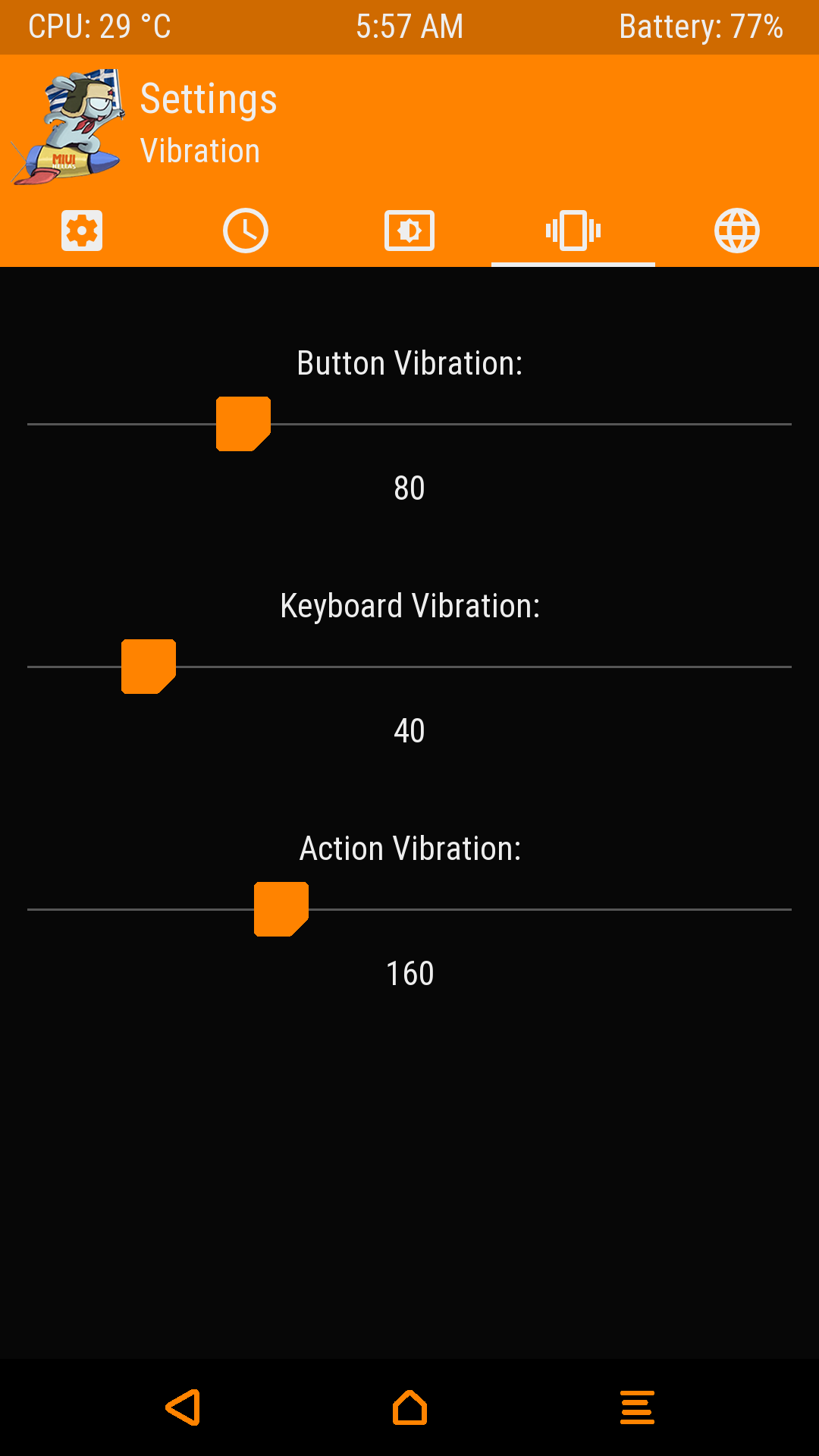Open the language globe tab

click(x=737, y=231)
